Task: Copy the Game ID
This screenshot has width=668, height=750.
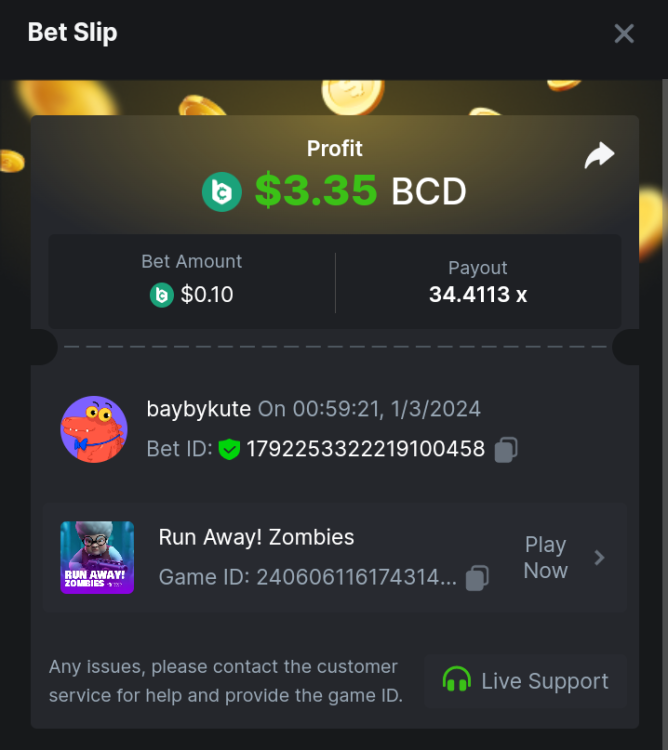Action: (x=478, y=577)
